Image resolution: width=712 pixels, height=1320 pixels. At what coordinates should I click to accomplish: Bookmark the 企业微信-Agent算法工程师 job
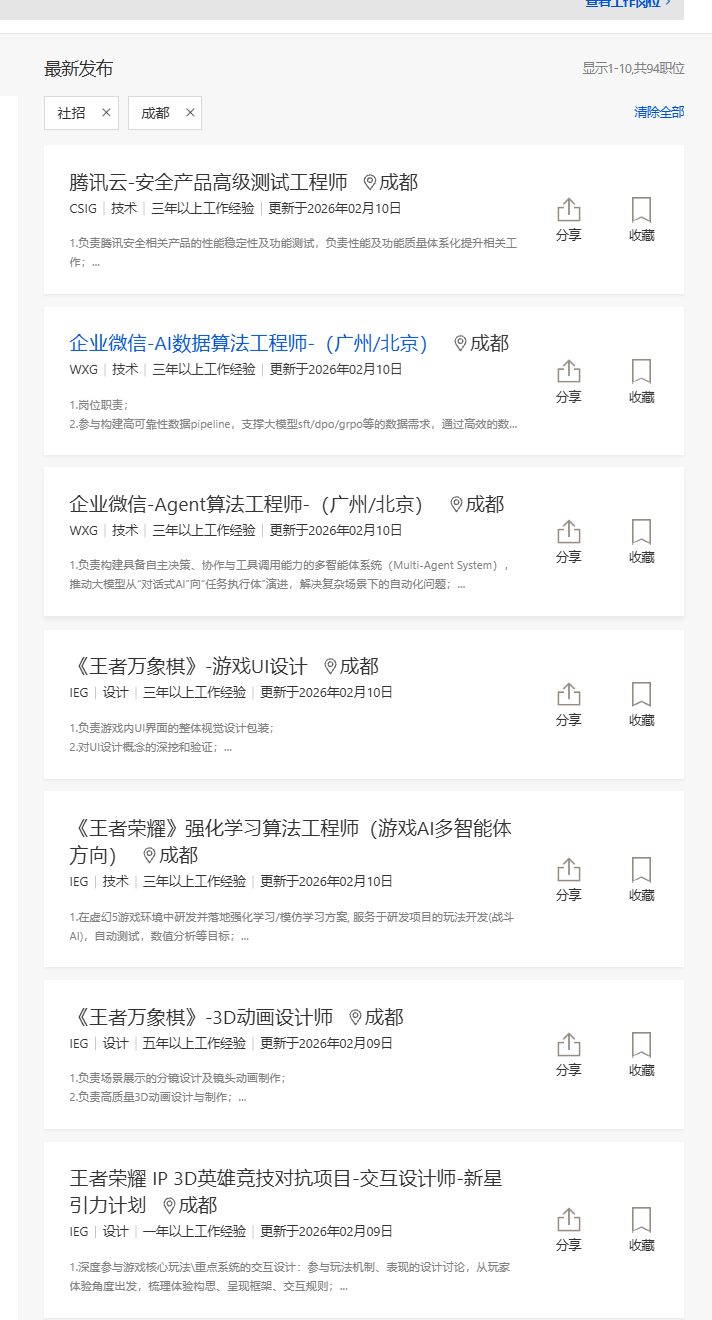641,541
